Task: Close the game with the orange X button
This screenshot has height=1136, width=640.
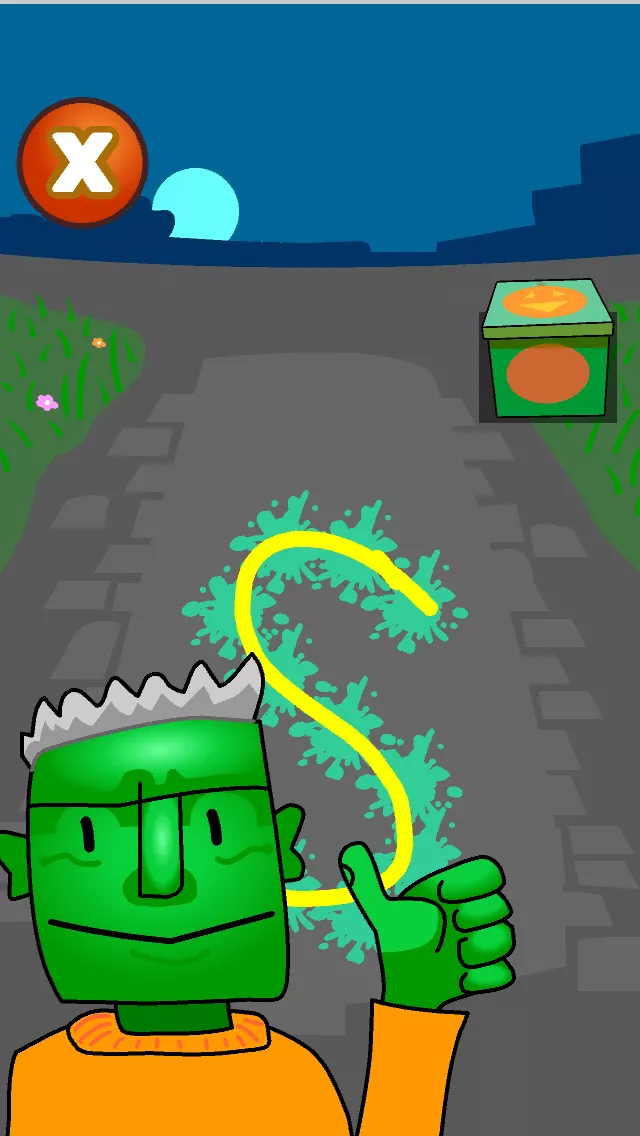Action: pyautogui.click(x=82, y=162)
